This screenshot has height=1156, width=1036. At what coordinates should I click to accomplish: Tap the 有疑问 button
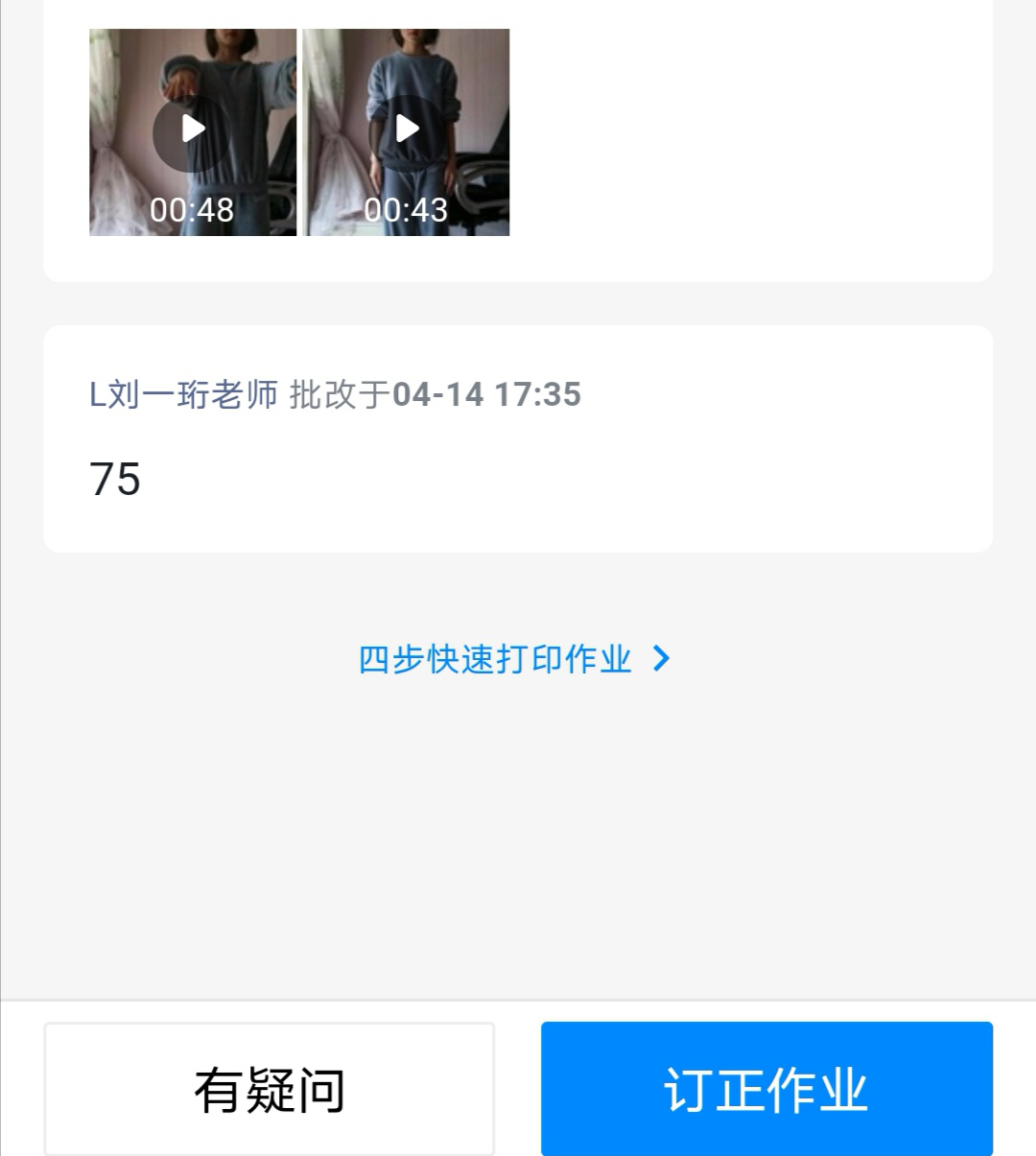point(270,1089)
